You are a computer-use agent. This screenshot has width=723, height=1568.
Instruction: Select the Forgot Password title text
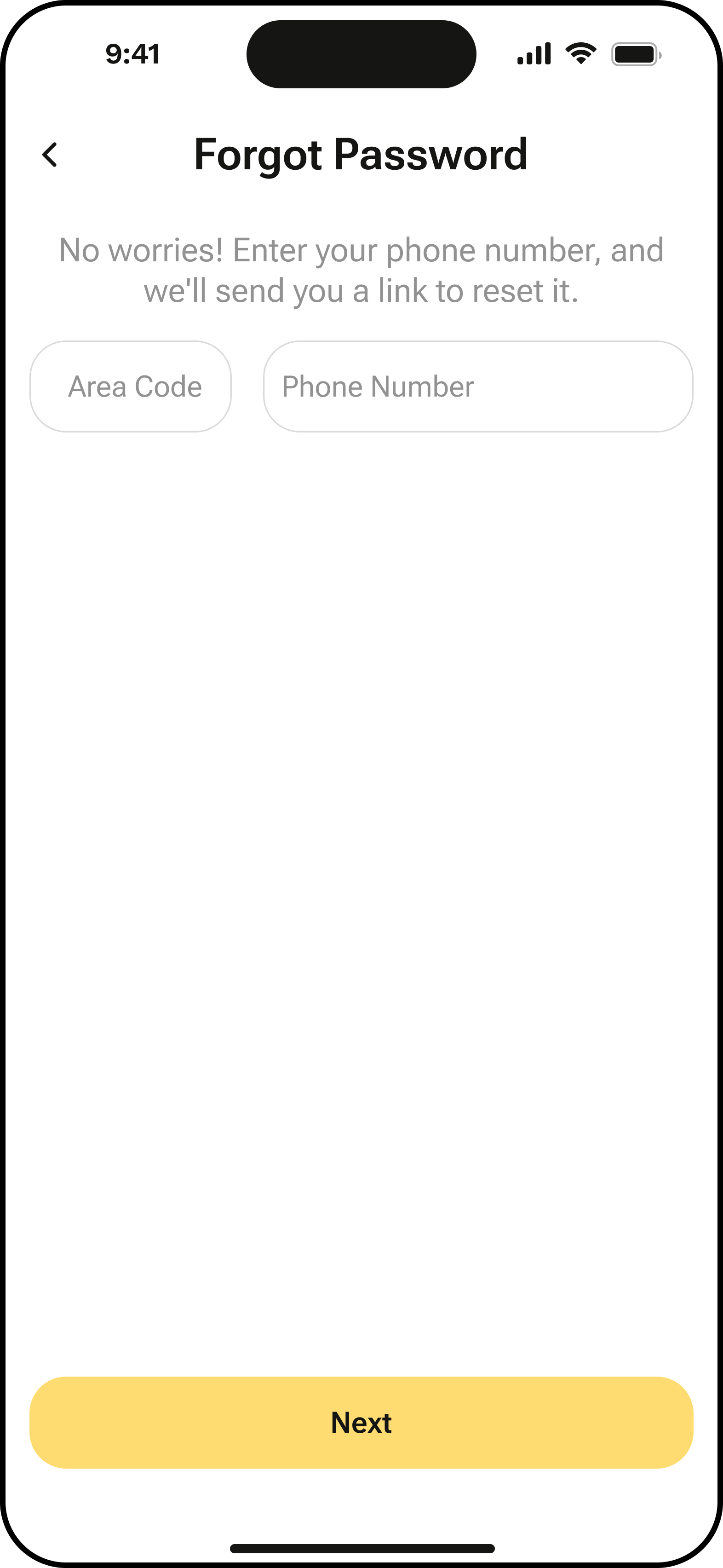361,154
